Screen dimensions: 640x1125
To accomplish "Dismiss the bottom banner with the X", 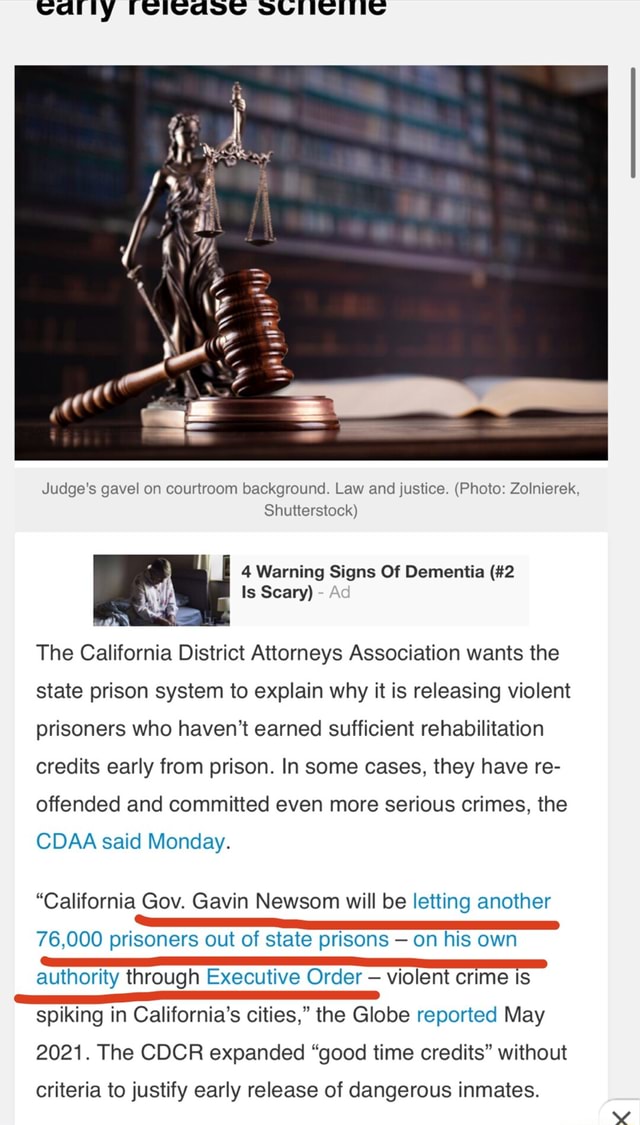I will (619, 1113).
